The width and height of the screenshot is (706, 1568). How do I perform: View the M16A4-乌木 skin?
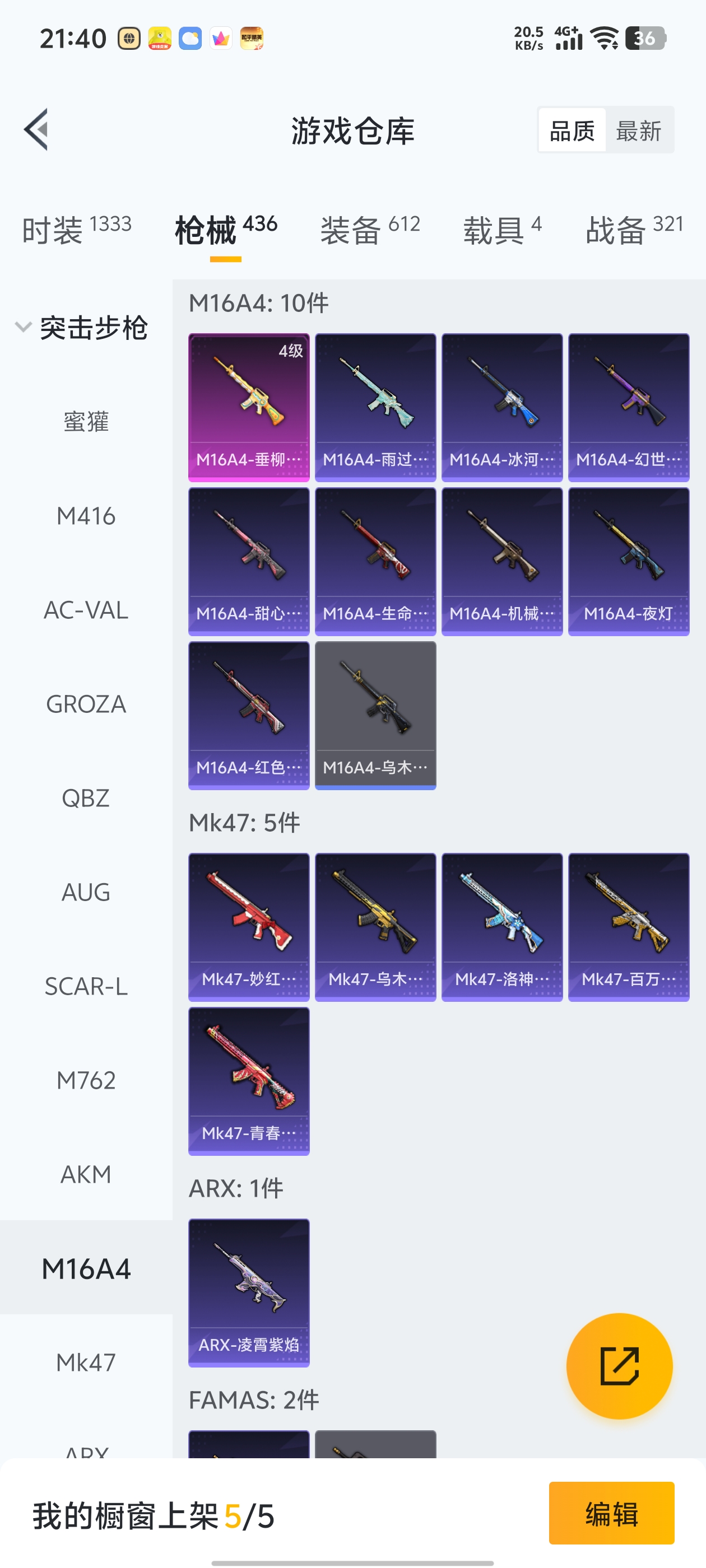point(375,715)
